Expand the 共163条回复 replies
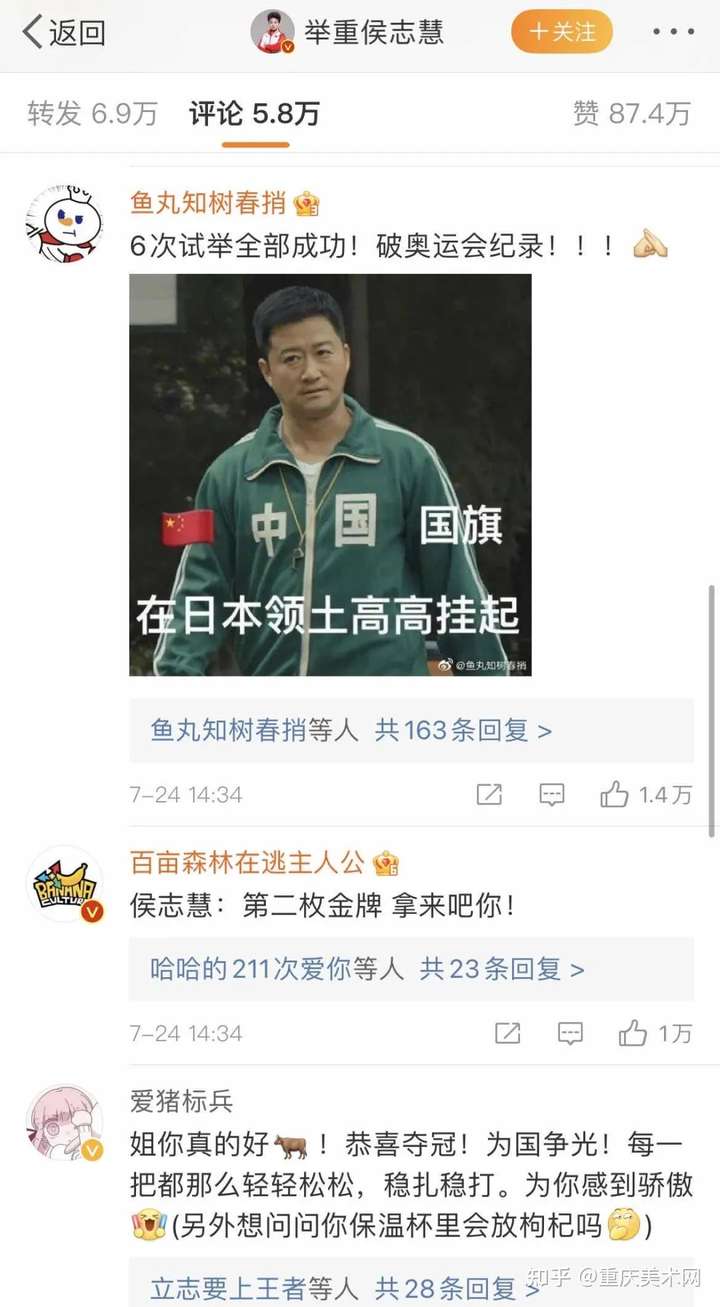This screenshot has width=720, height=1307. [x=463, y=731]
